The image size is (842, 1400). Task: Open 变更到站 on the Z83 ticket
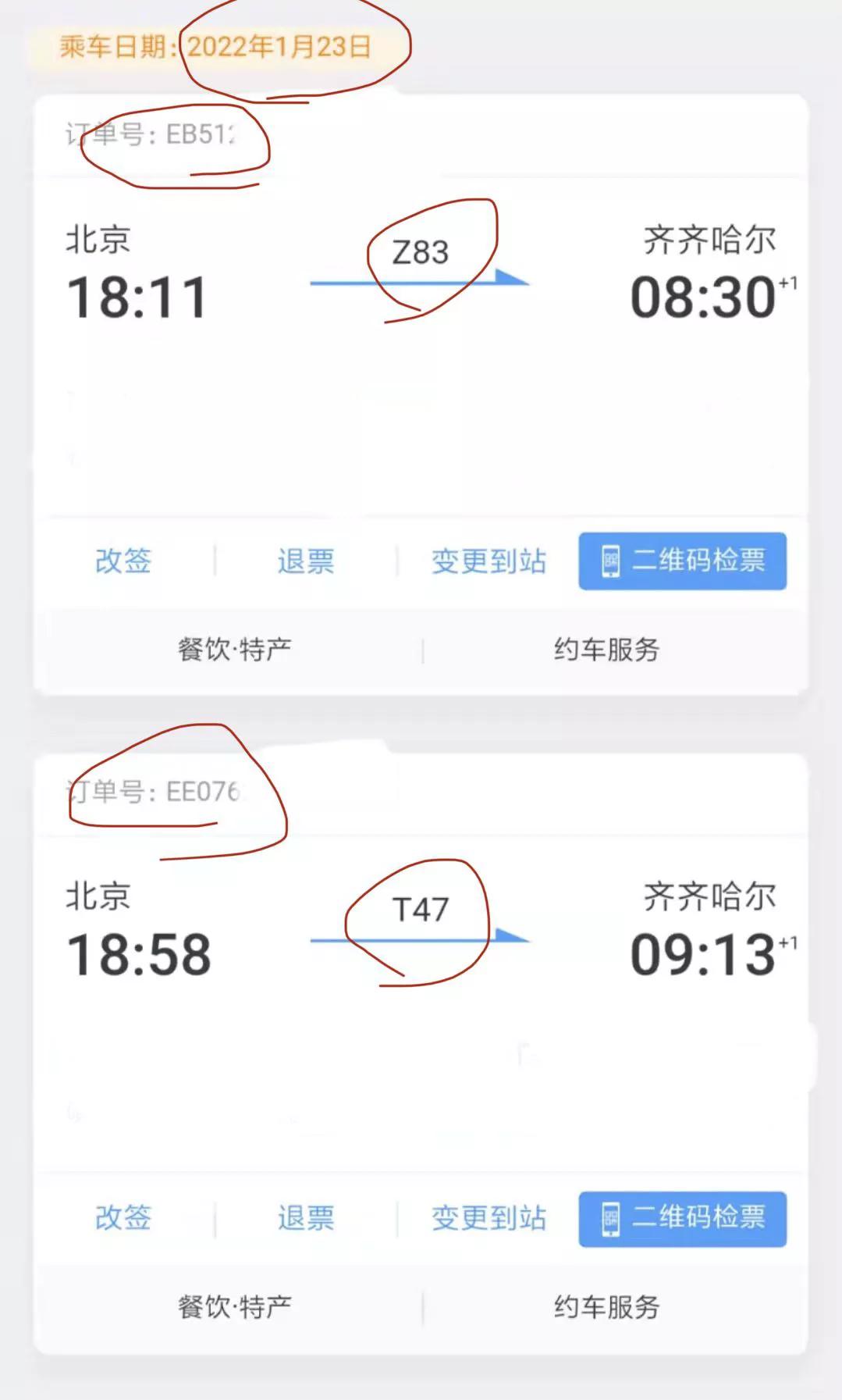[x=488, y=561]
